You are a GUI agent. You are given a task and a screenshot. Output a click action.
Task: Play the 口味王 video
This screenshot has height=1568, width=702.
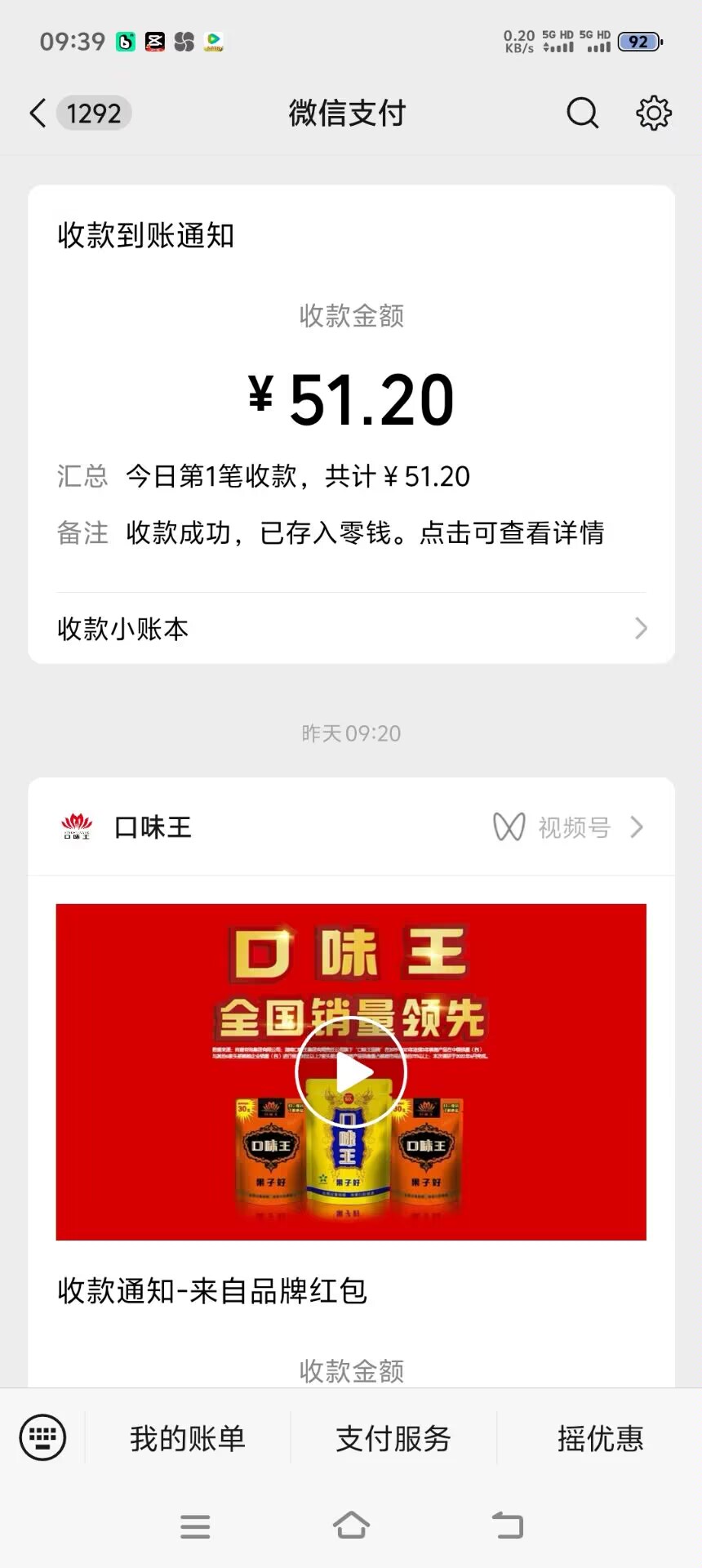coord(351,1072)
